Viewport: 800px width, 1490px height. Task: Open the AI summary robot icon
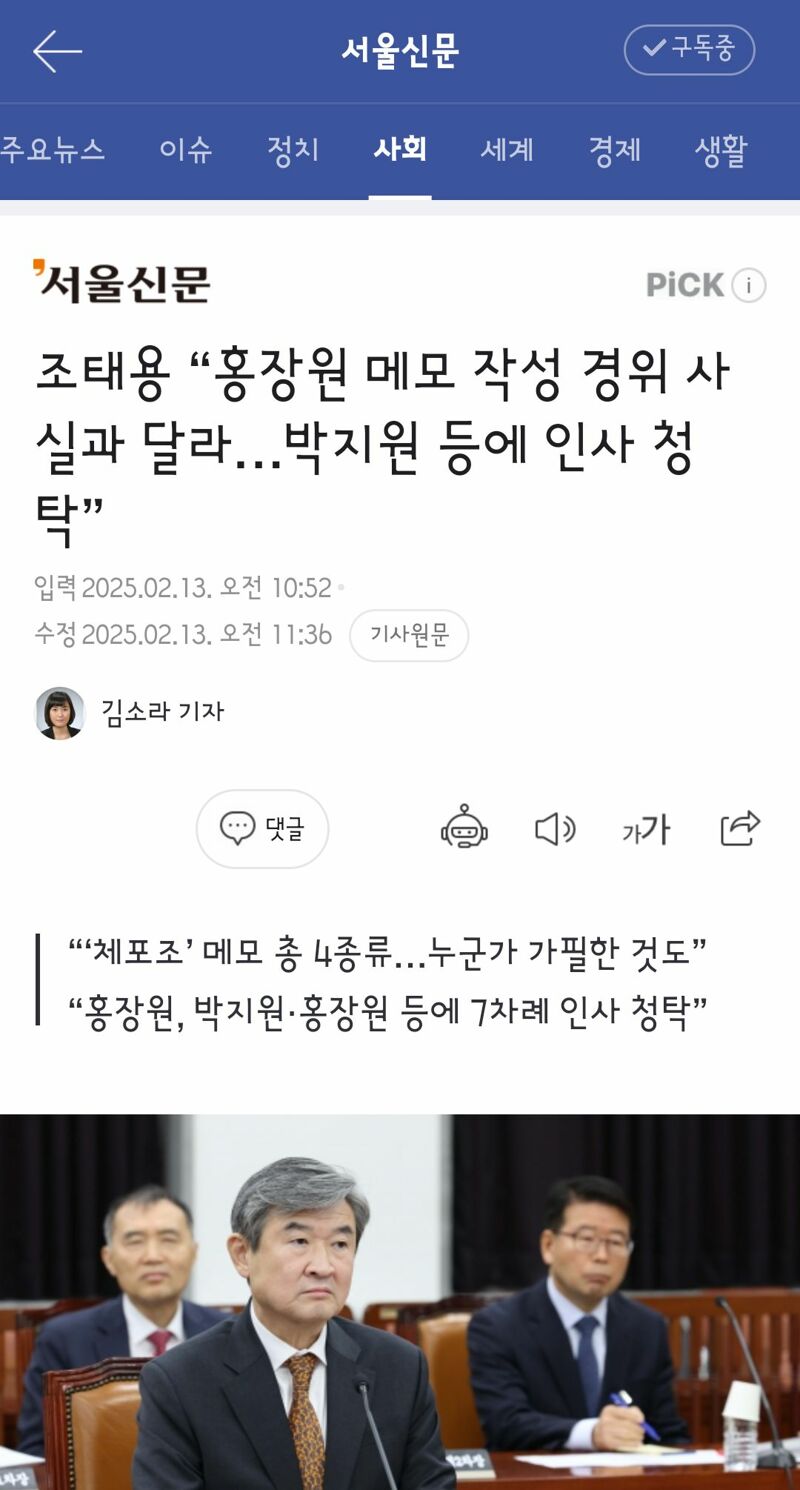(465, 828)
